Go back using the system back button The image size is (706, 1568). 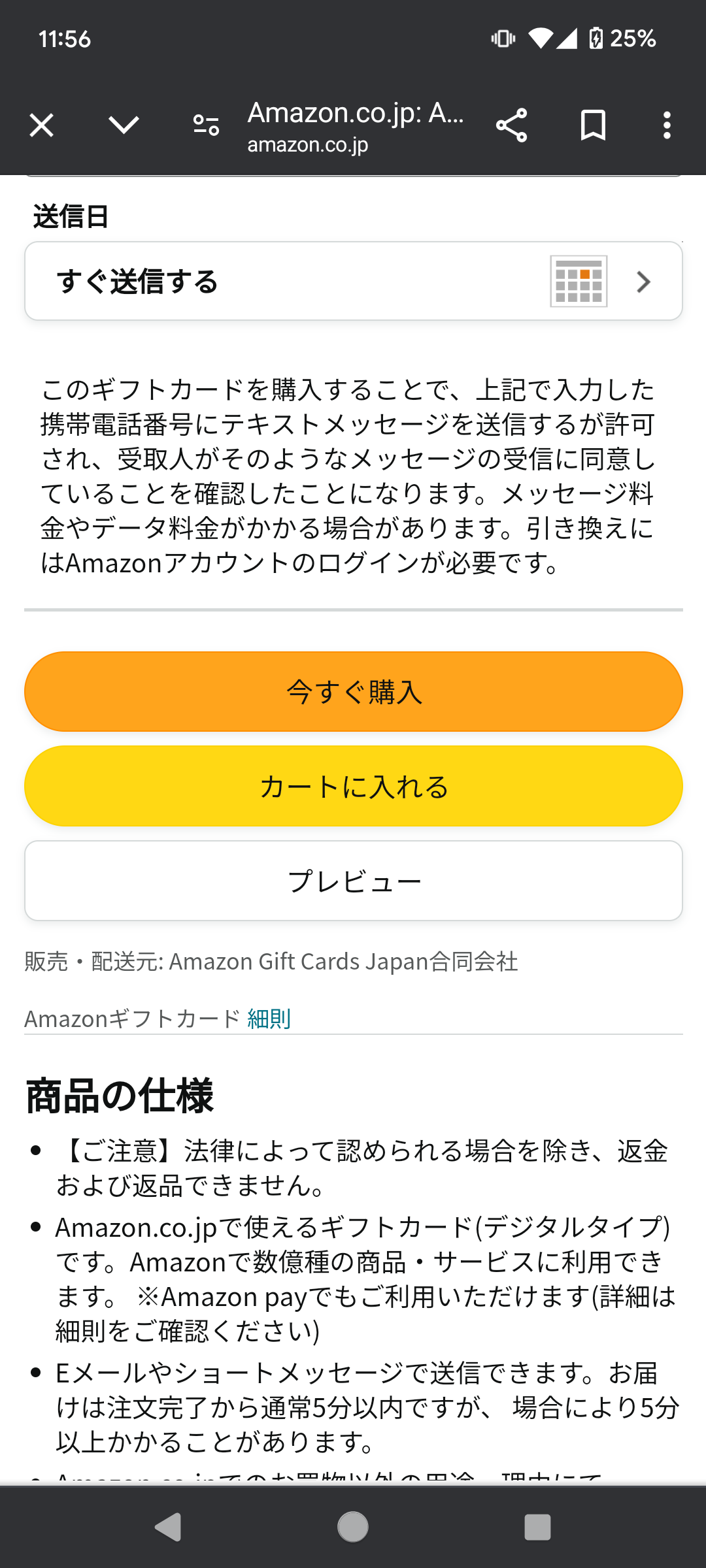(168, 1527)
